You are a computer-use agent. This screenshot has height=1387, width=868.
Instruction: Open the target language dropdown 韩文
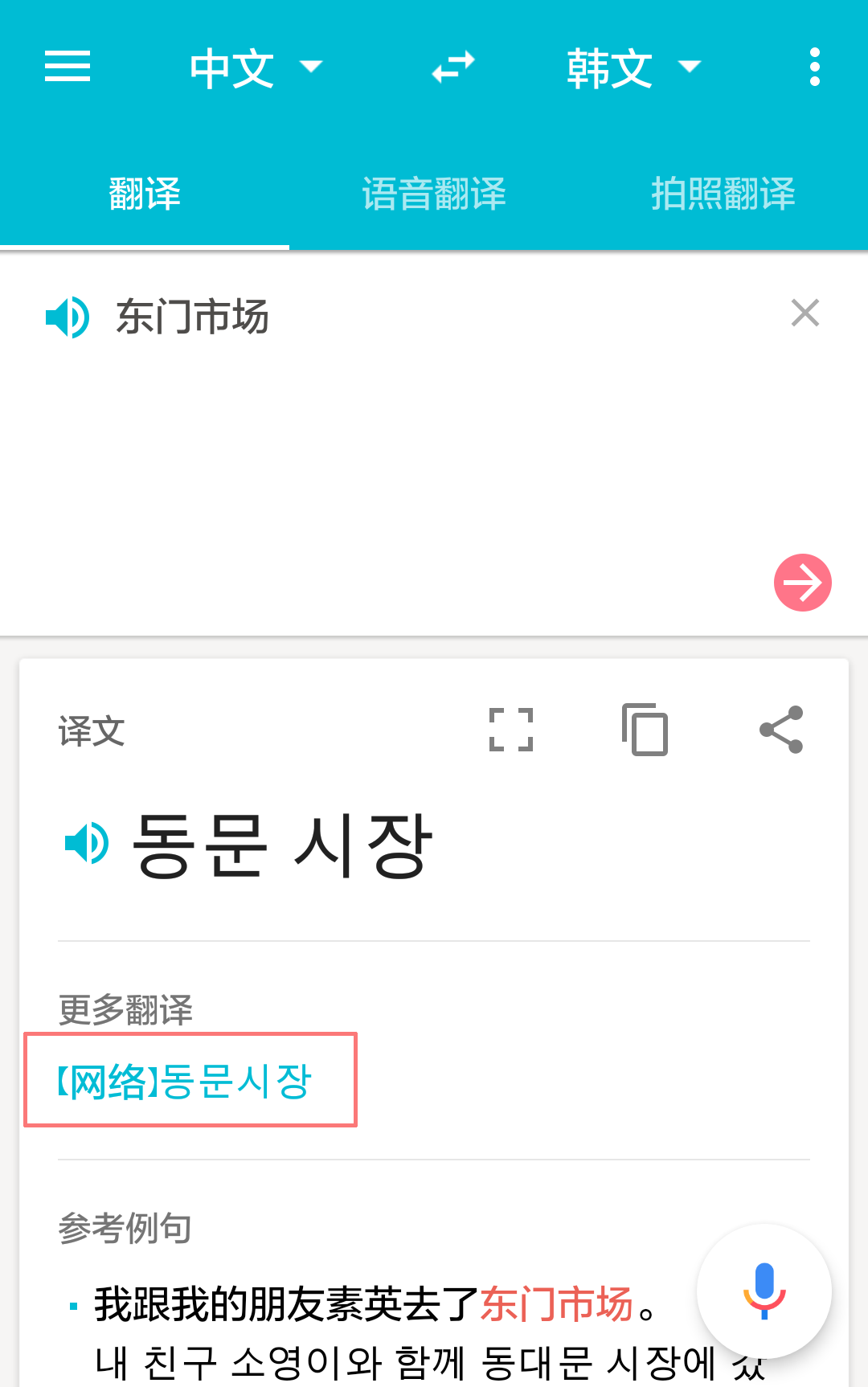click(633, 68)
